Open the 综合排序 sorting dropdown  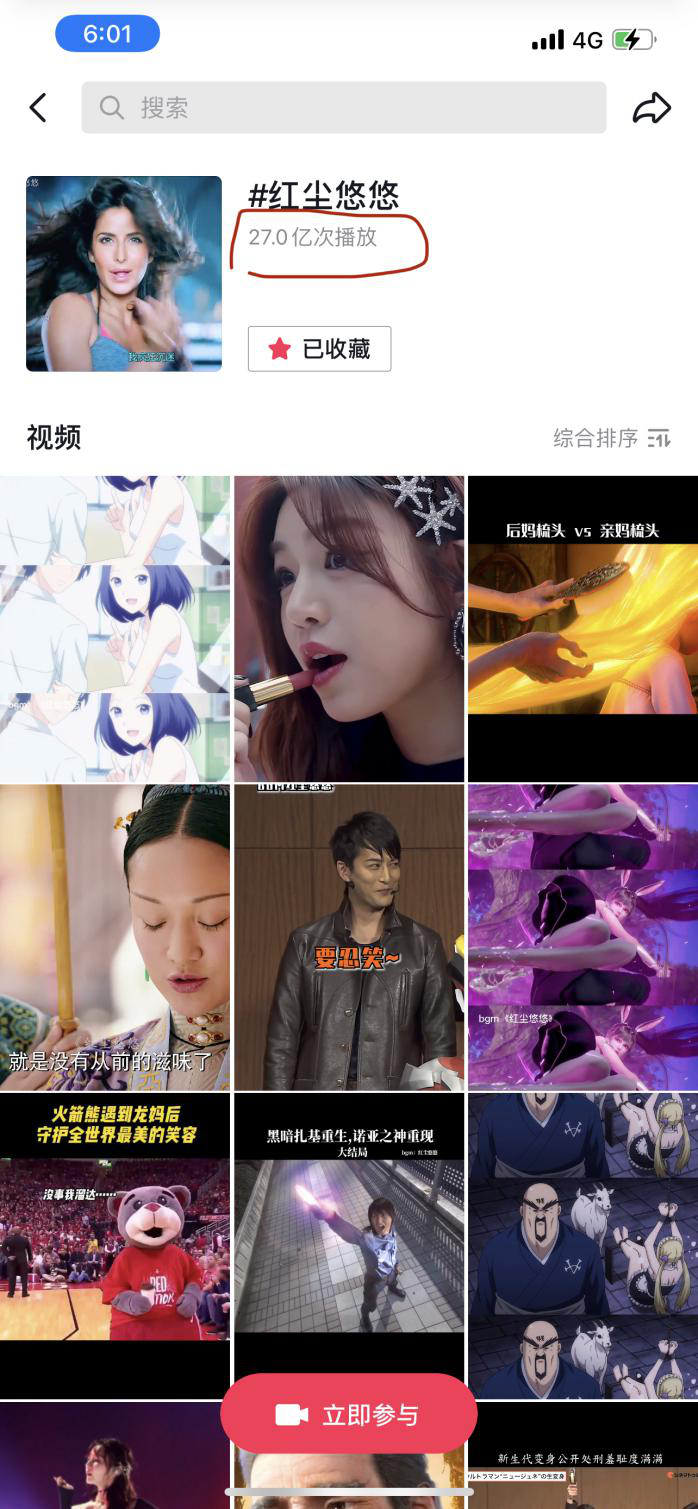(611, 438)
